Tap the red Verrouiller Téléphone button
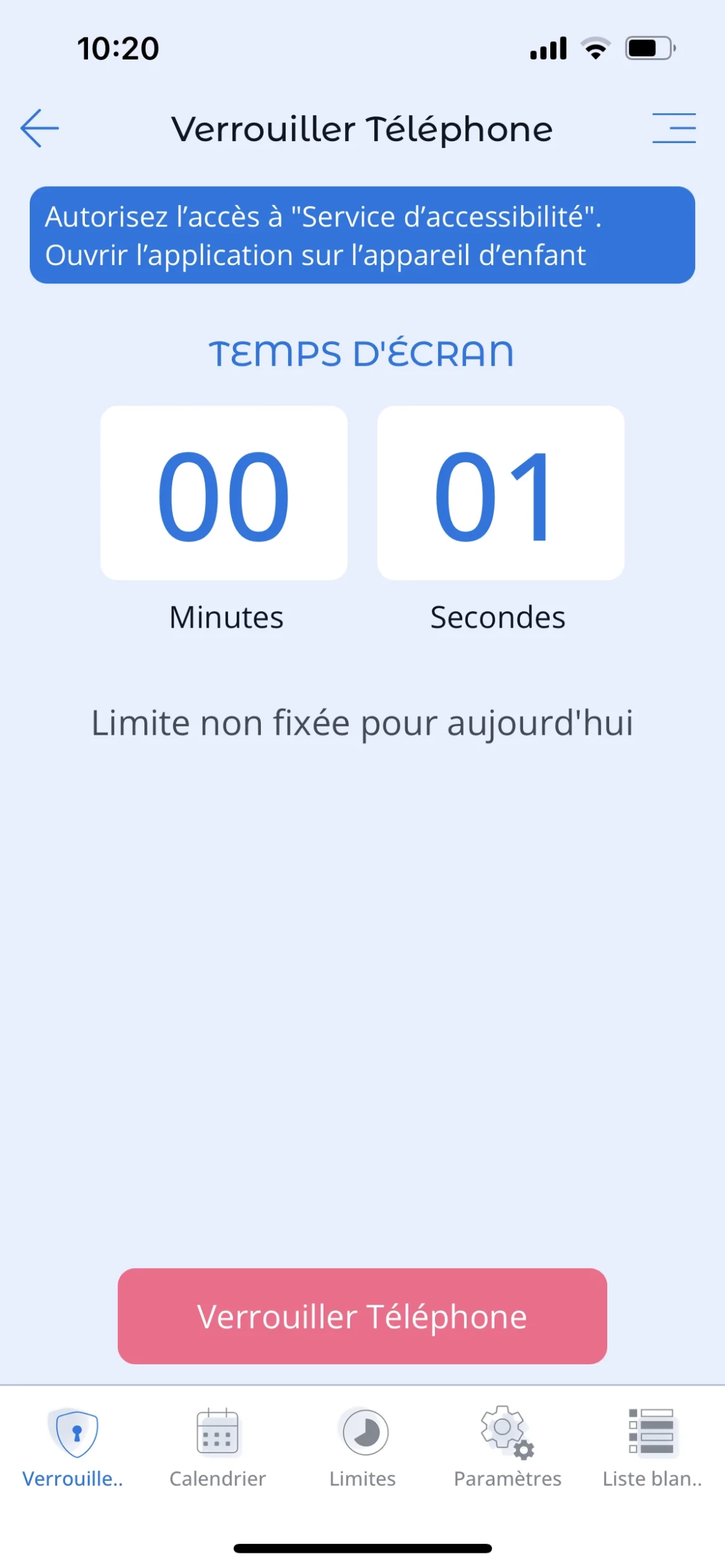The image size is (725, 1568). pyautogui.click(x=362, y=1317)
